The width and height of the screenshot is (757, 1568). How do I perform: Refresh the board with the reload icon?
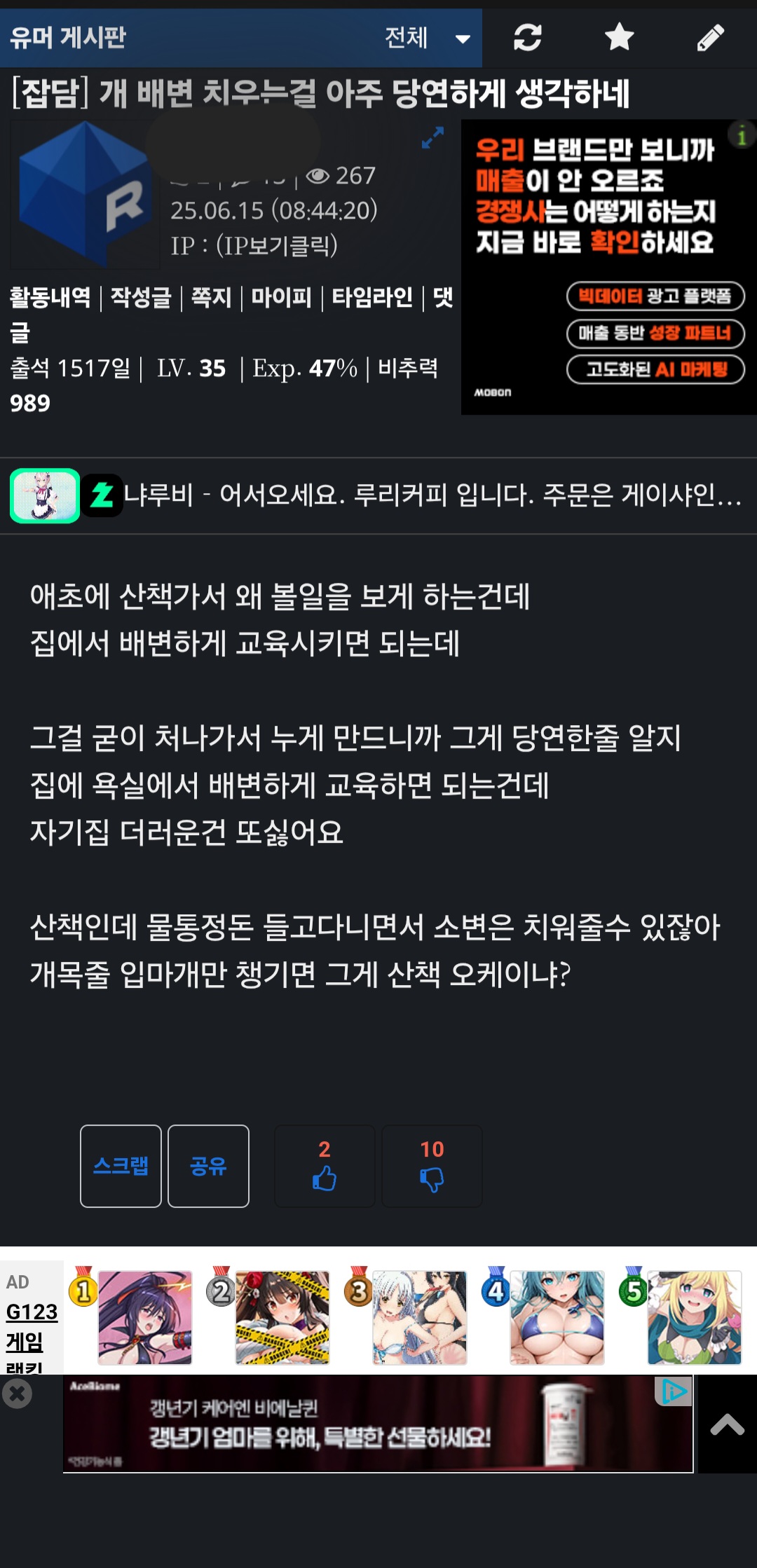527,38
